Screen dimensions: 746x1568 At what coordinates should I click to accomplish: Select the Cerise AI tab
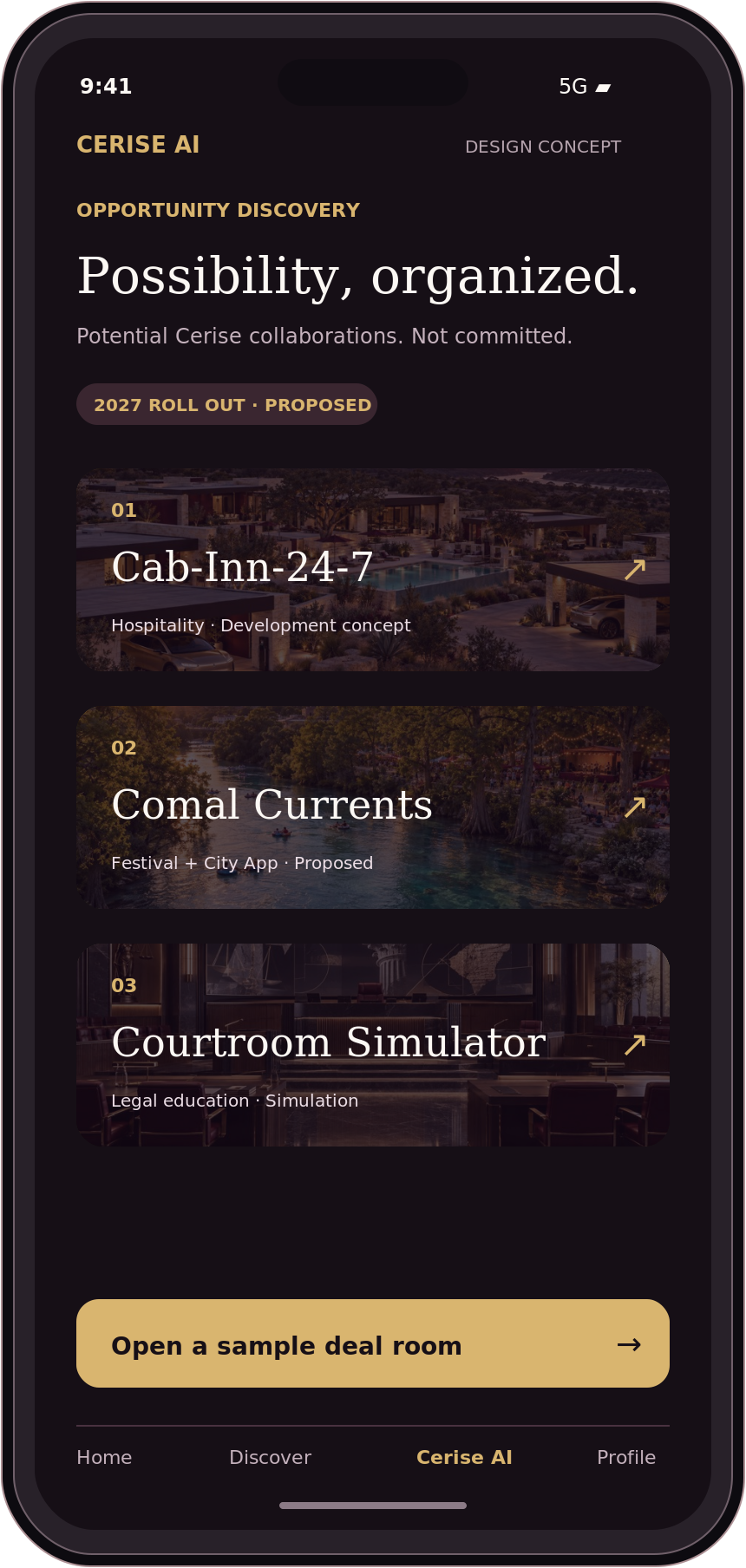464,1457
